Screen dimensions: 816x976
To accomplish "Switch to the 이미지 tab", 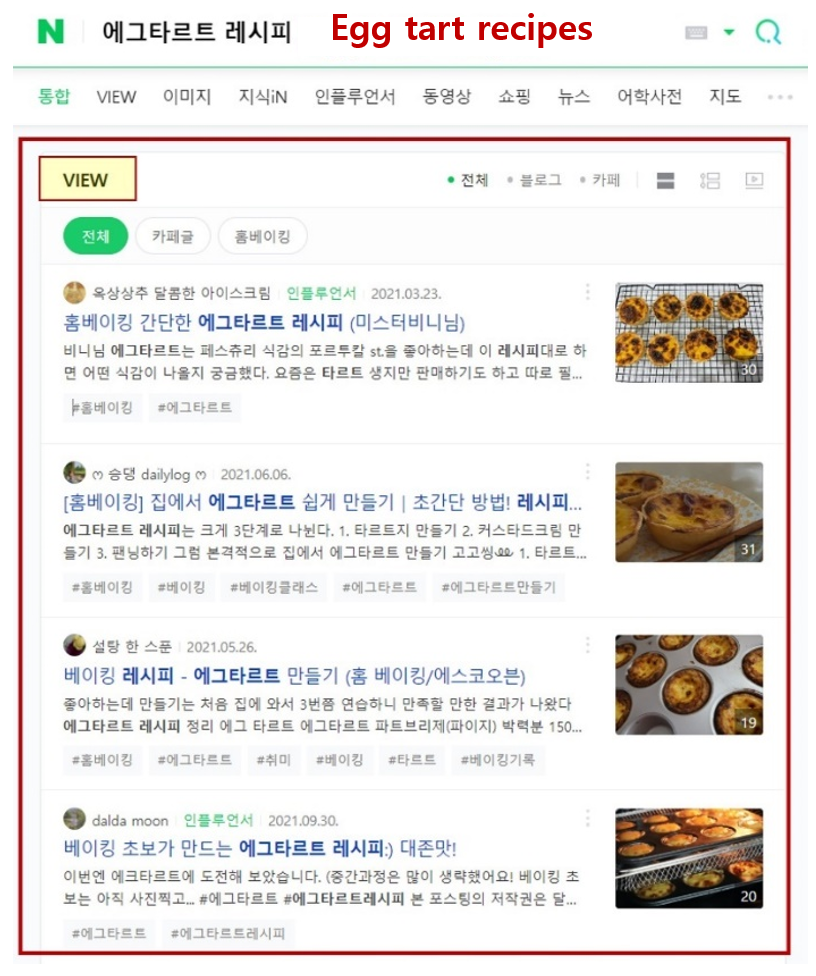I will (187, 97).
